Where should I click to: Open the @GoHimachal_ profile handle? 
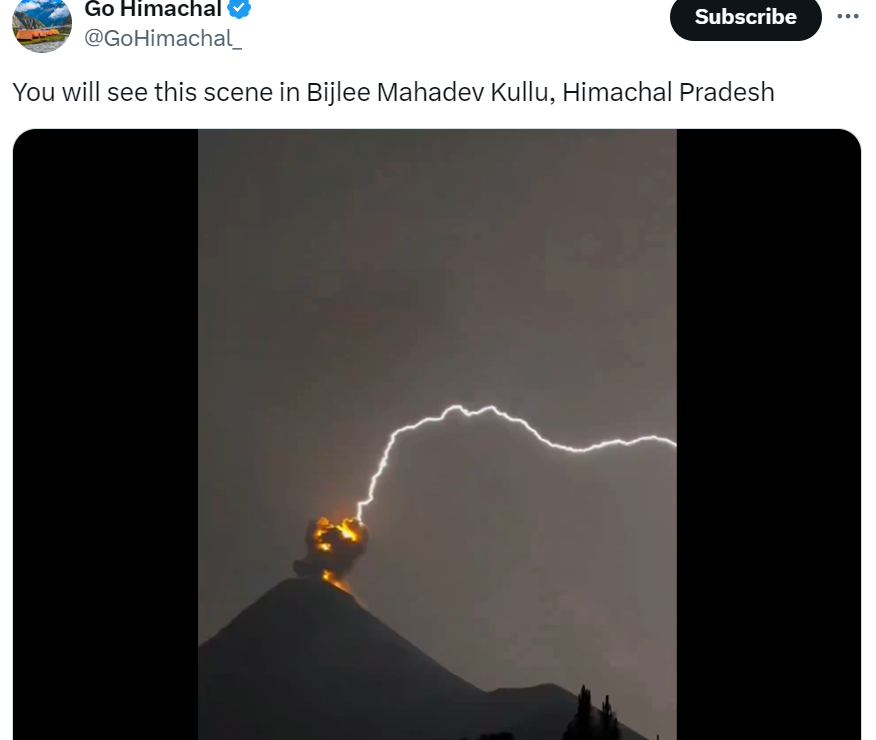coord(163,39)
